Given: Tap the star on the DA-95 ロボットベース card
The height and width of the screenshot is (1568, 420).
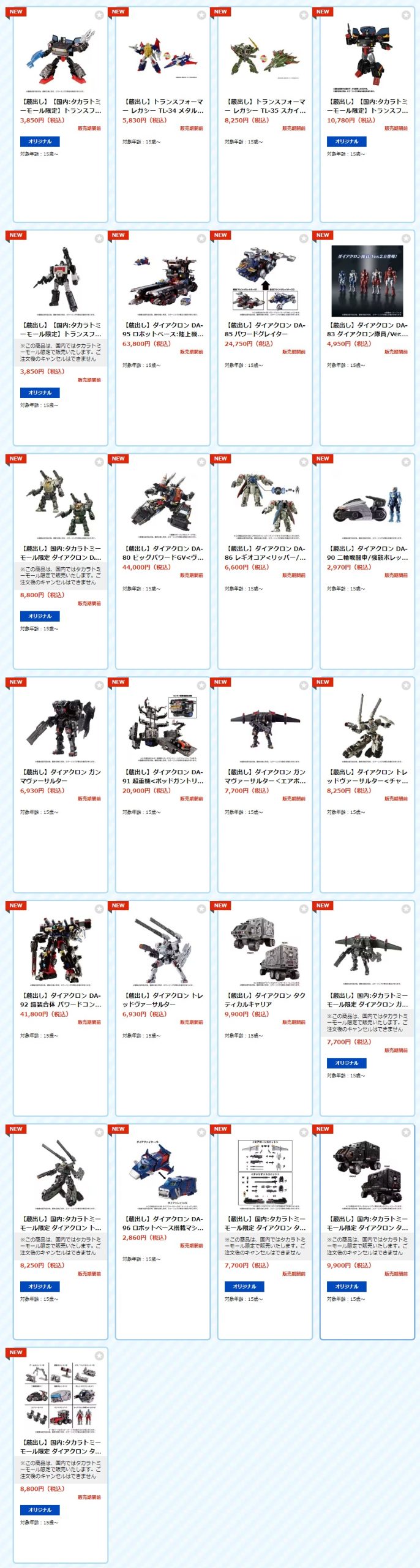Looking at the screenshot, I should pyautogui.click(x=201, y=238).
